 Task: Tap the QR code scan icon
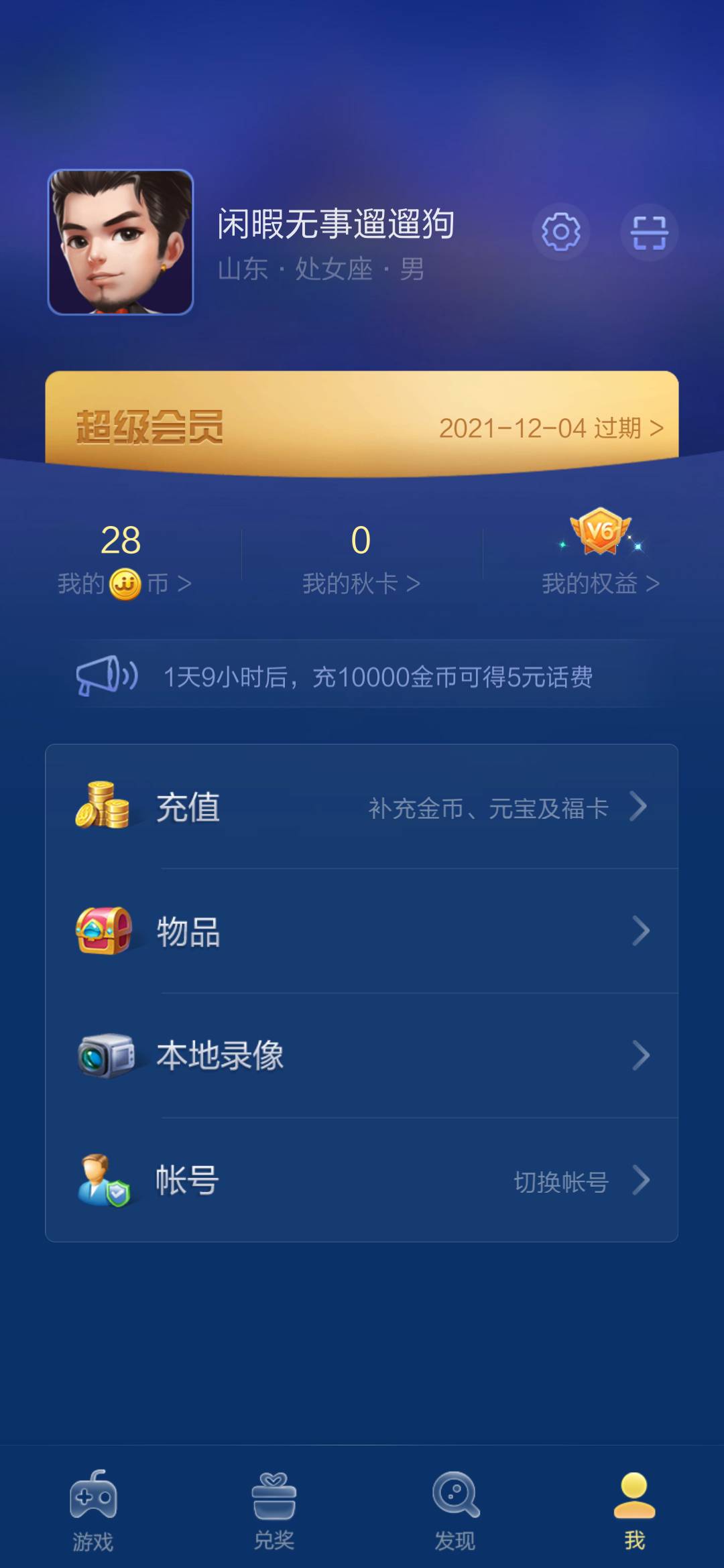649,233
